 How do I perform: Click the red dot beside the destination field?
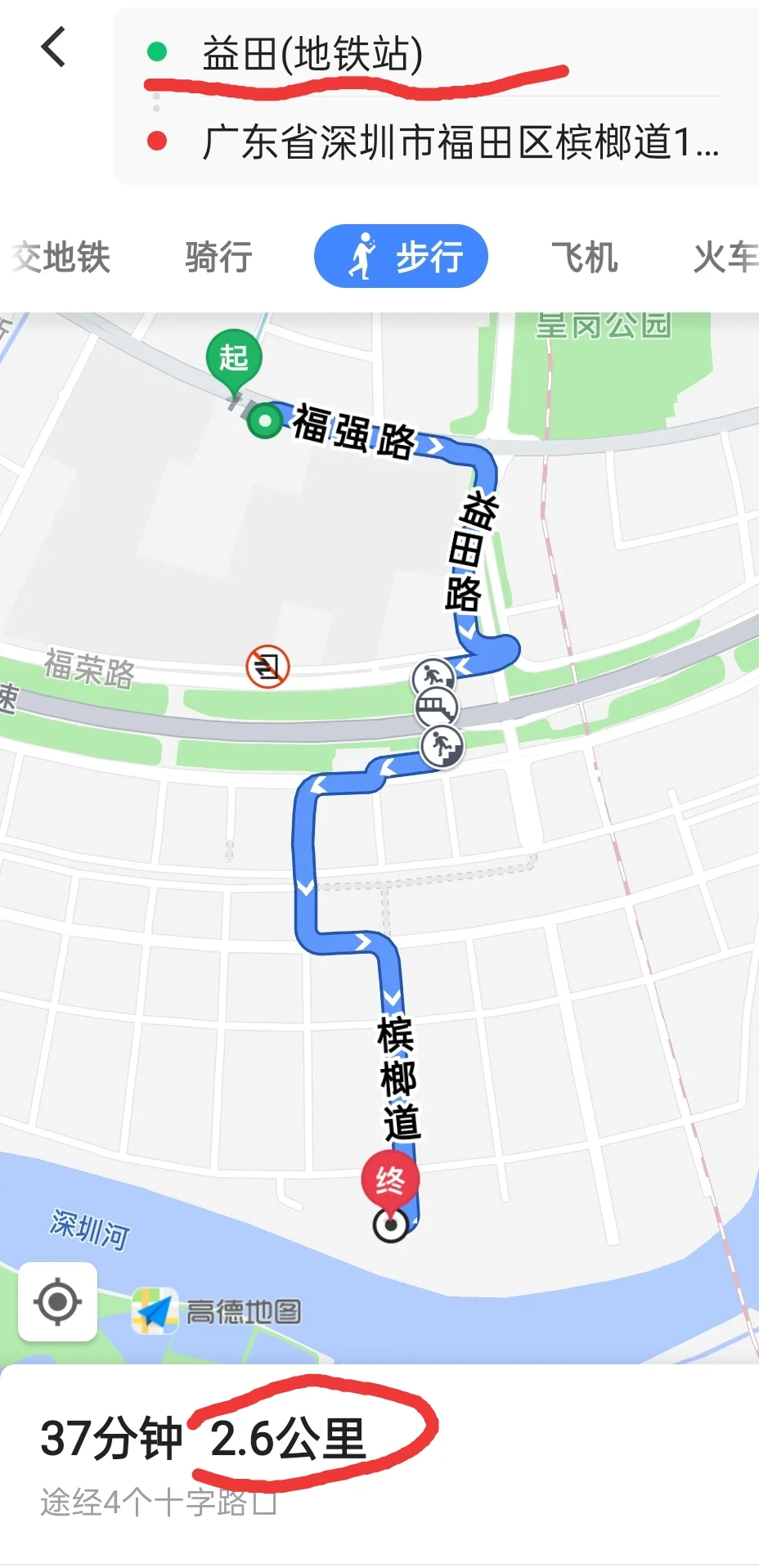click(x=157, y=142)
